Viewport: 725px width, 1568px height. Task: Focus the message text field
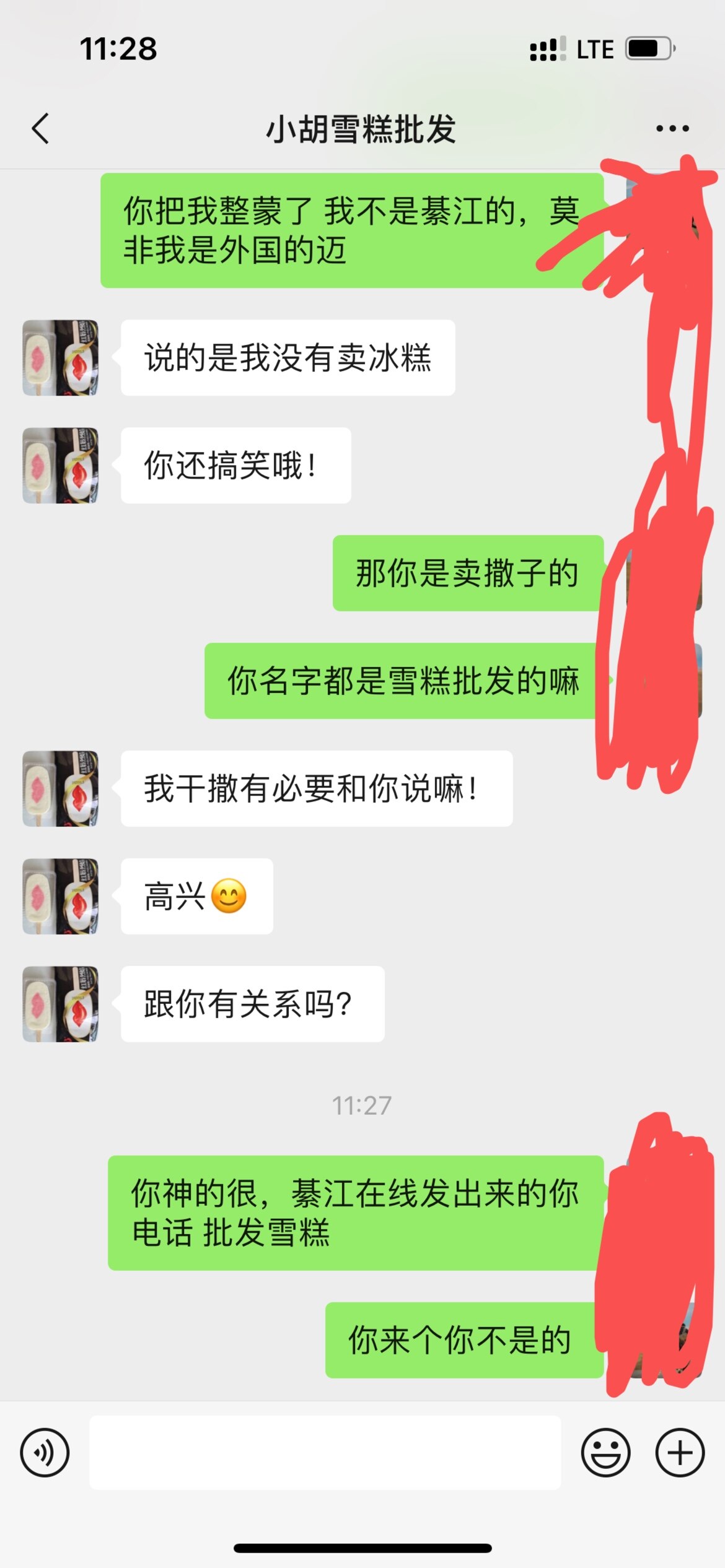click(325, 1452)
